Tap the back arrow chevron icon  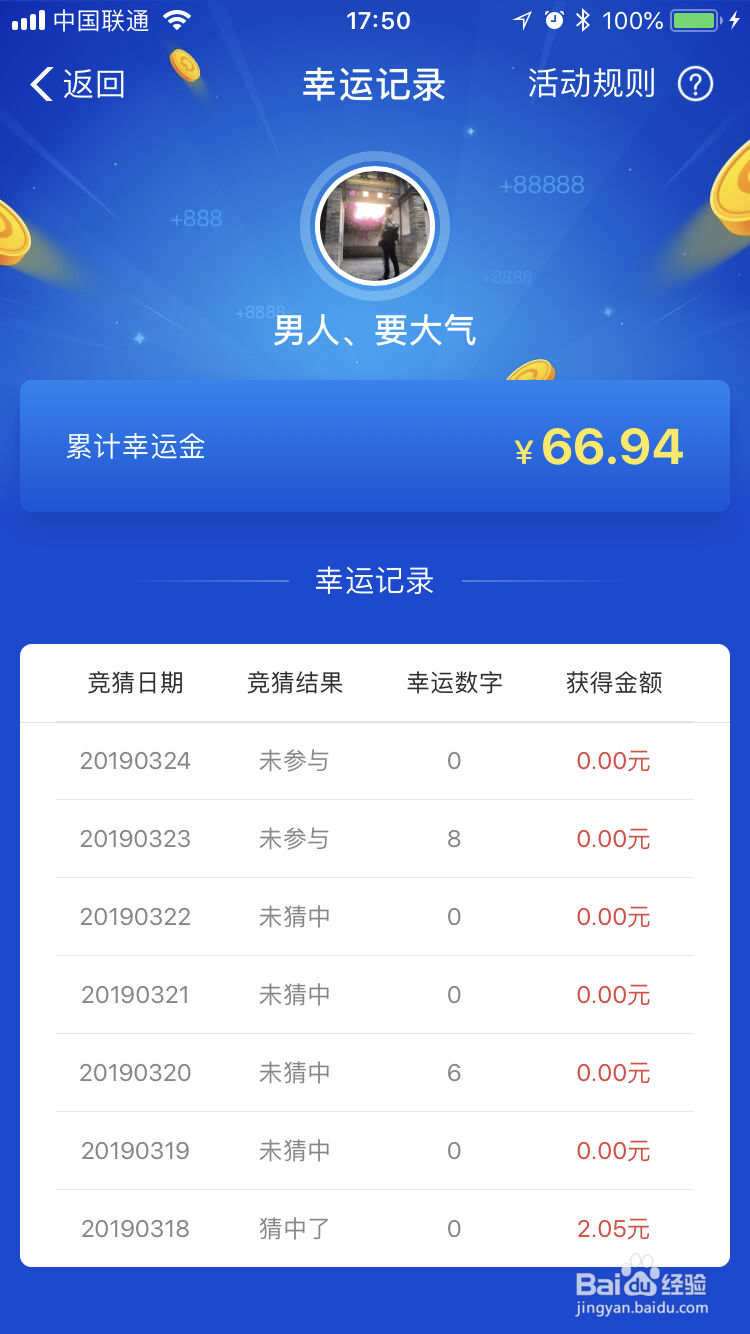click(39, 85)
